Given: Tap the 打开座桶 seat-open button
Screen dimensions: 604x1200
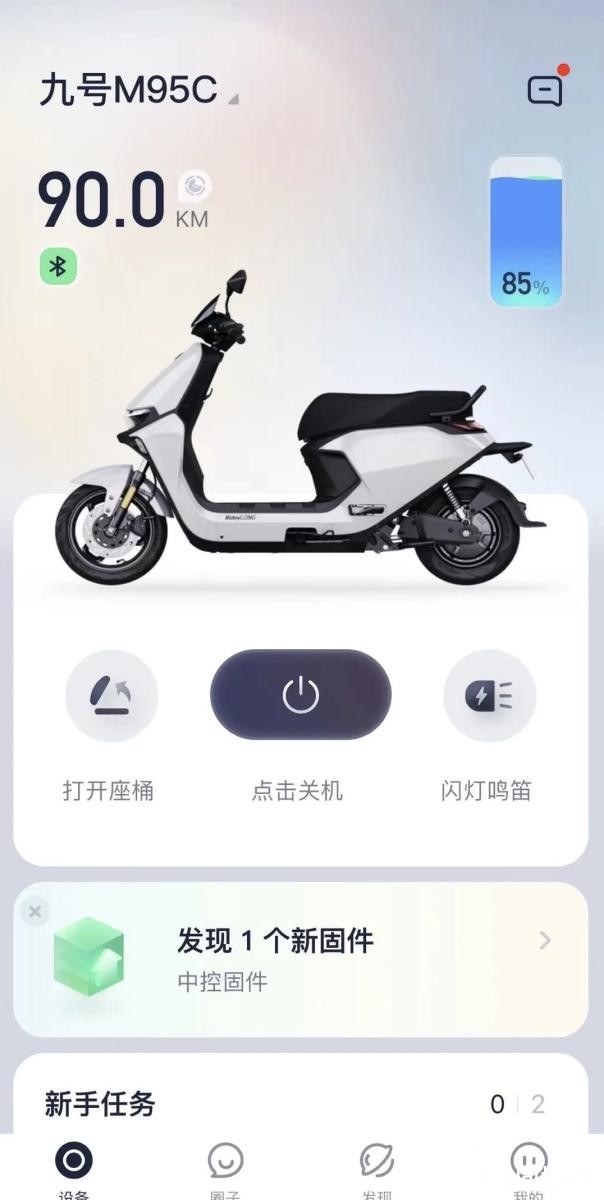Looking at the screenshot, I should point(111,696).
